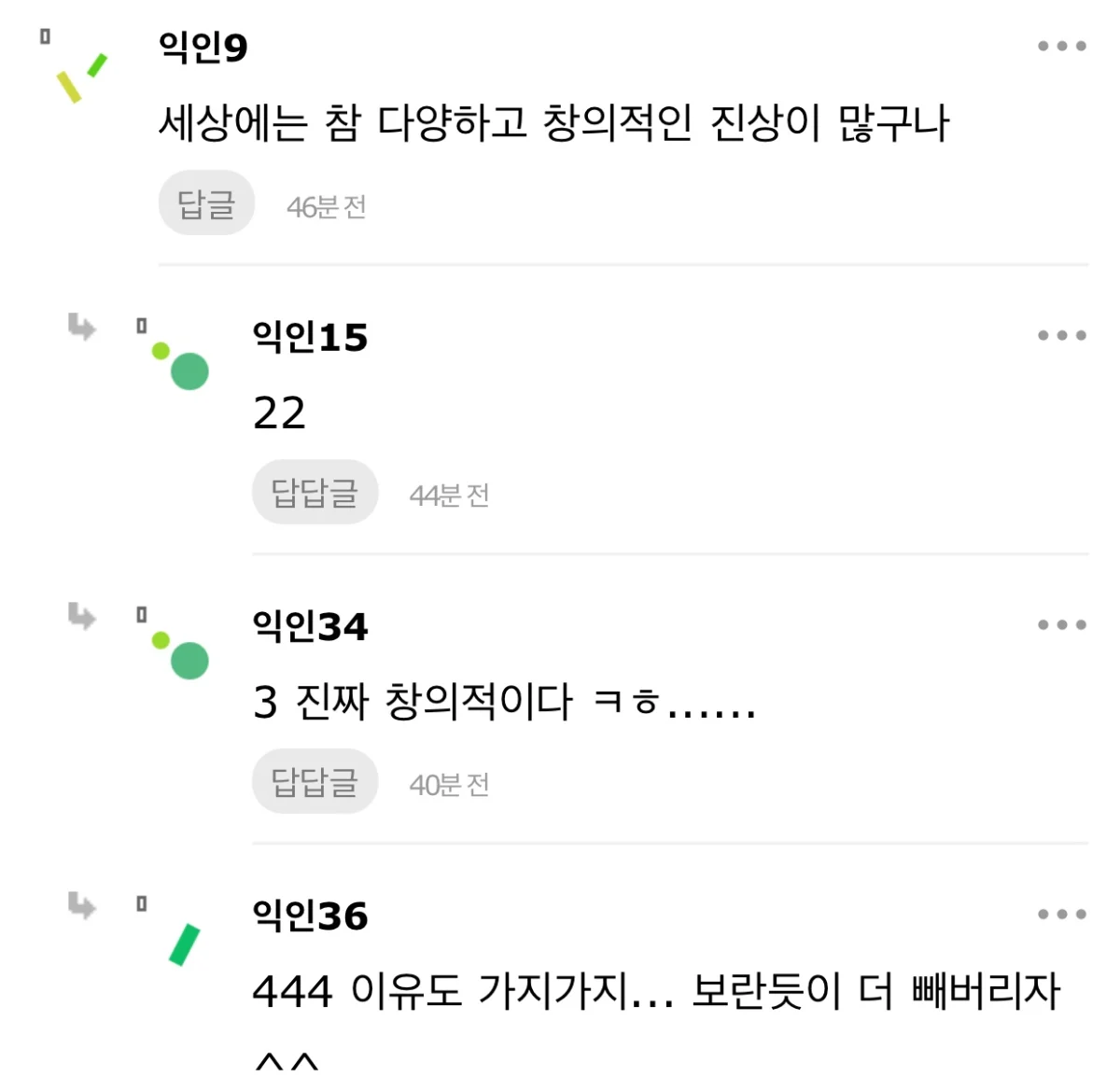Tap 답글 under 익인9's comment
This screenshot has height=1090, width=1120.
click(206, 203)
